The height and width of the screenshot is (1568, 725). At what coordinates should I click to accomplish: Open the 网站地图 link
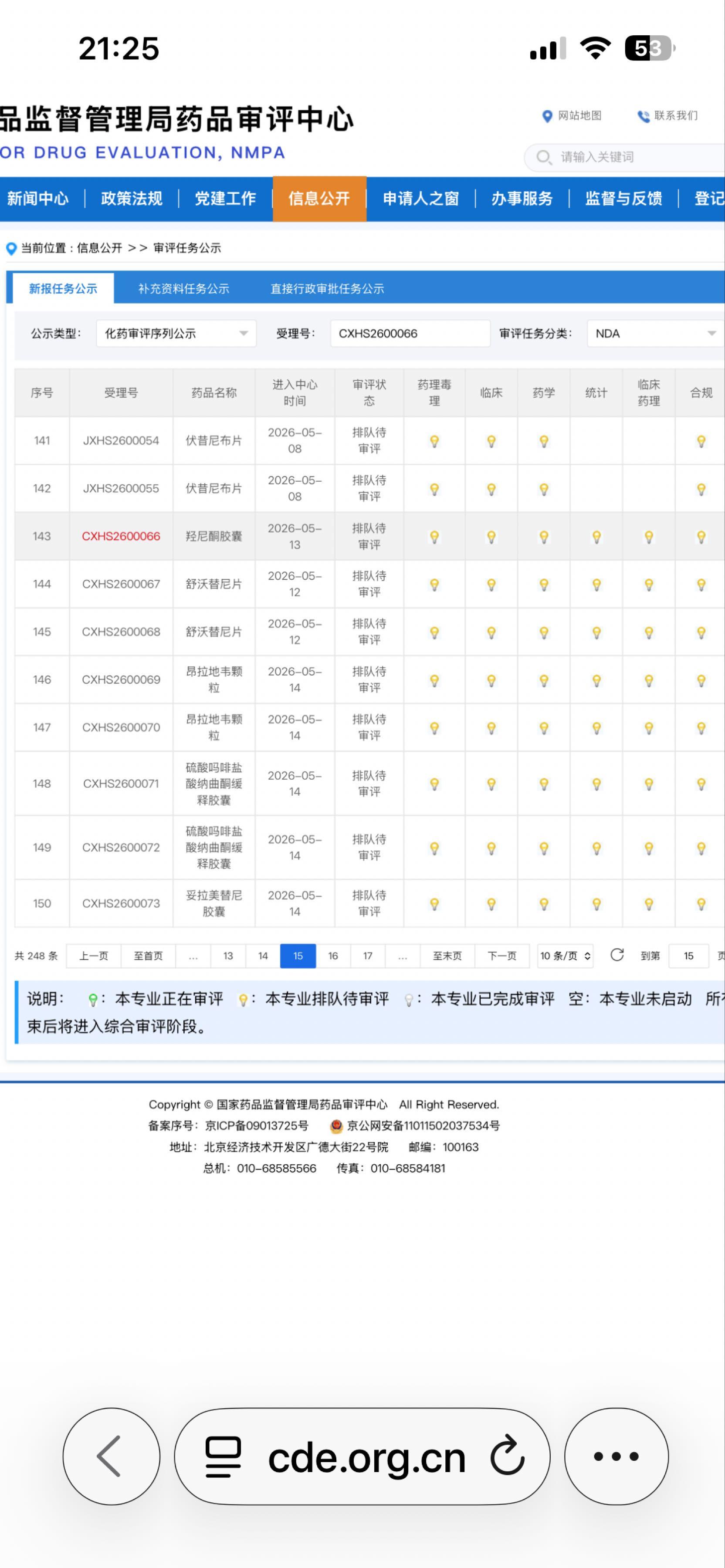coord(572,116)
